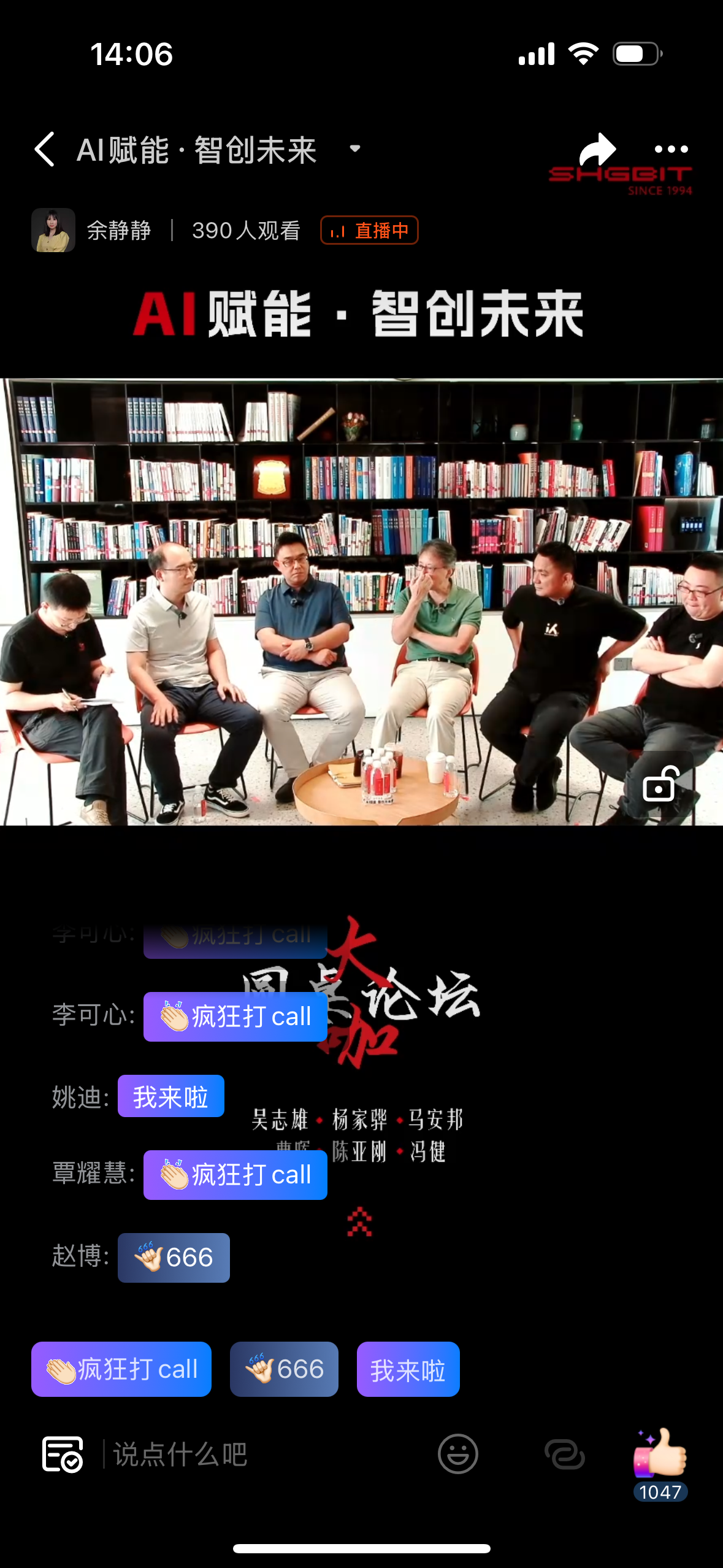Open the three-dot overflow menu

click(671, 149)
